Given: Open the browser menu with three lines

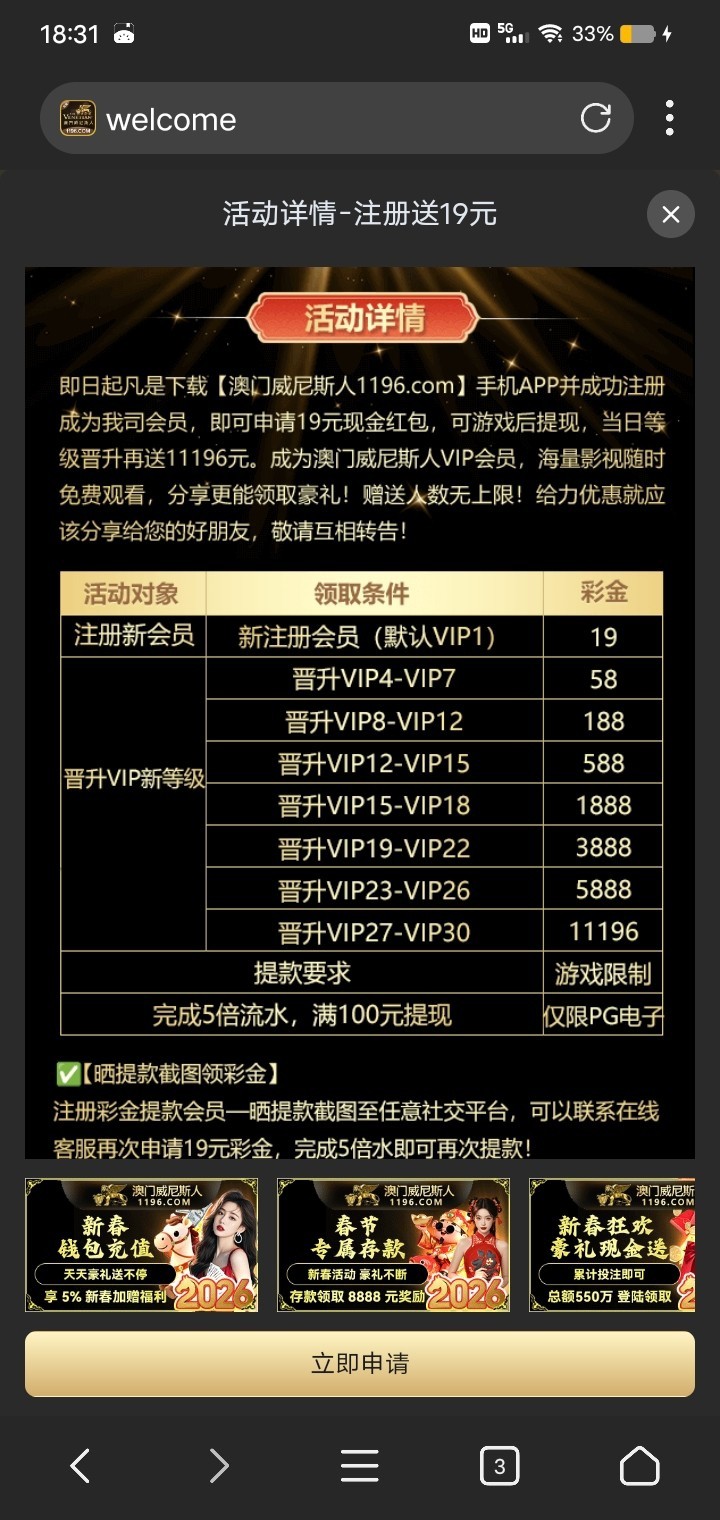Looking at the screenshot, I should tap(359, 1466).
